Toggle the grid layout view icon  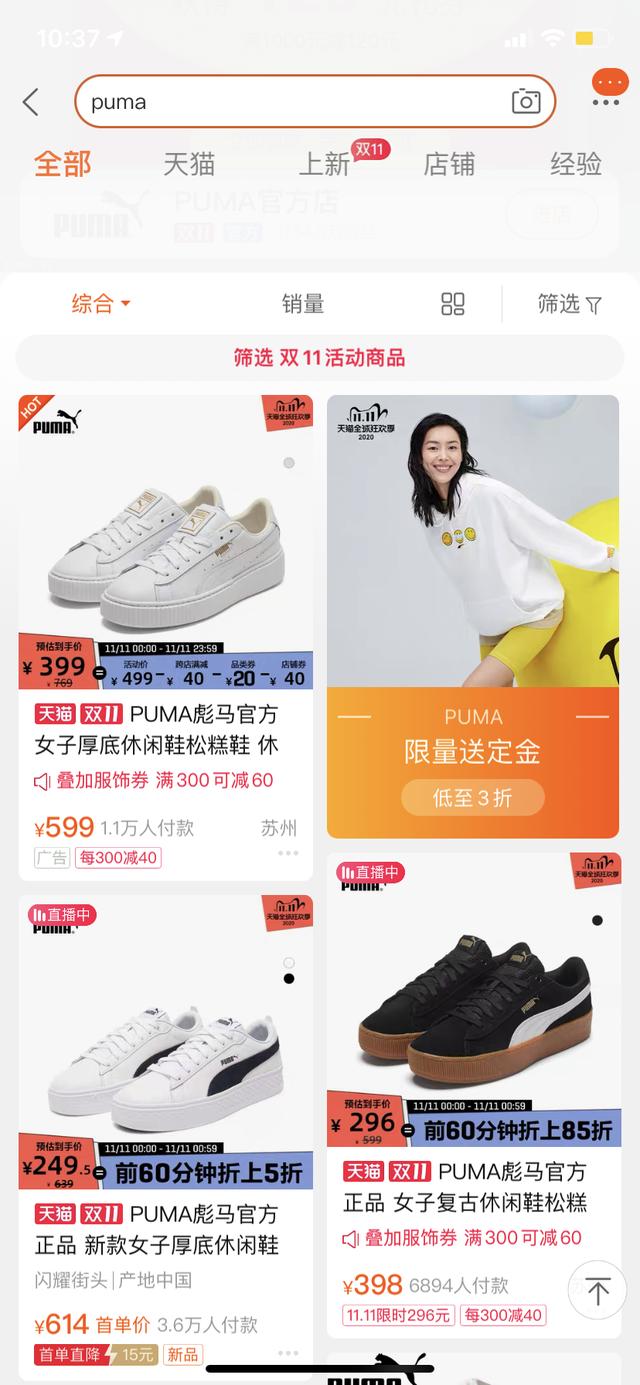pos(453,304)
